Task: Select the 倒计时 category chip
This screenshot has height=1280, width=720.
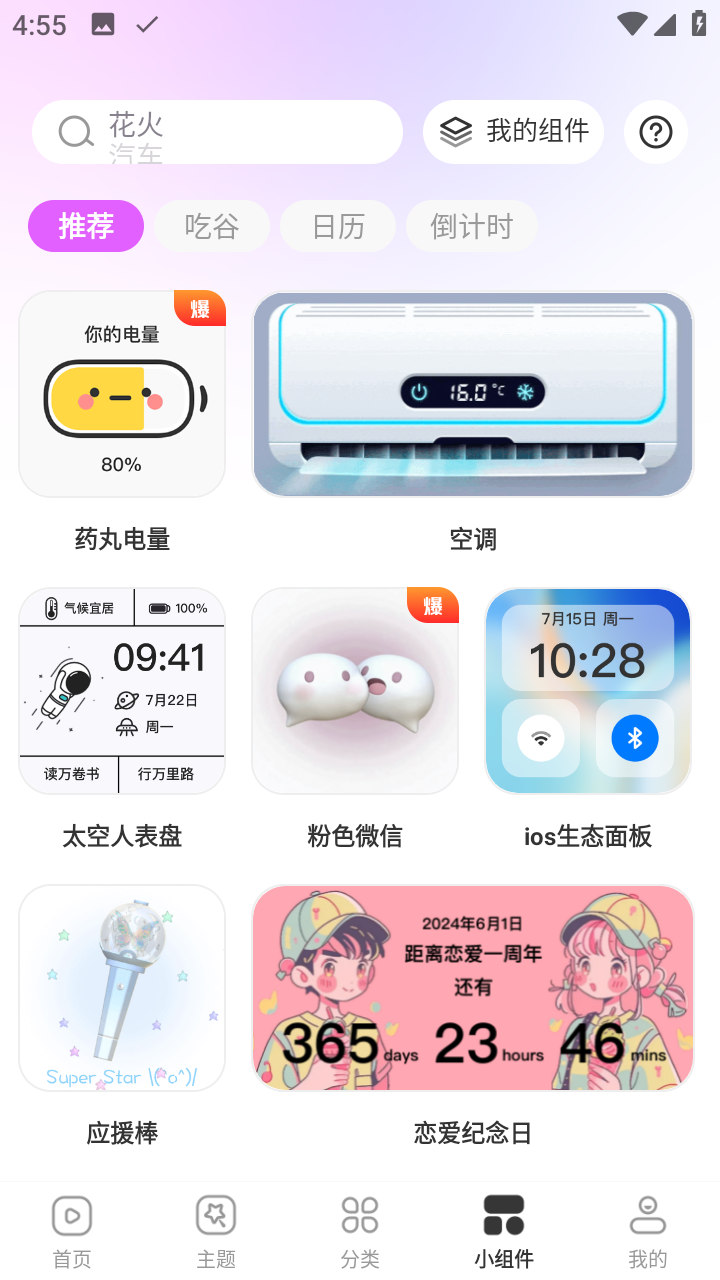Action: click(x=471, y=226)
